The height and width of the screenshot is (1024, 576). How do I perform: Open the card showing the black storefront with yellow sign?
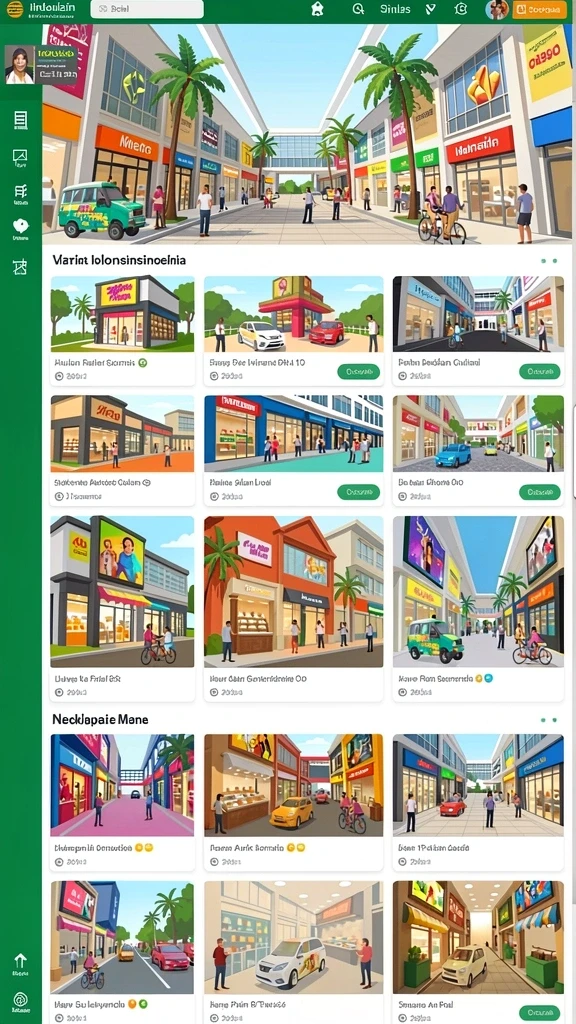[122, 330]
